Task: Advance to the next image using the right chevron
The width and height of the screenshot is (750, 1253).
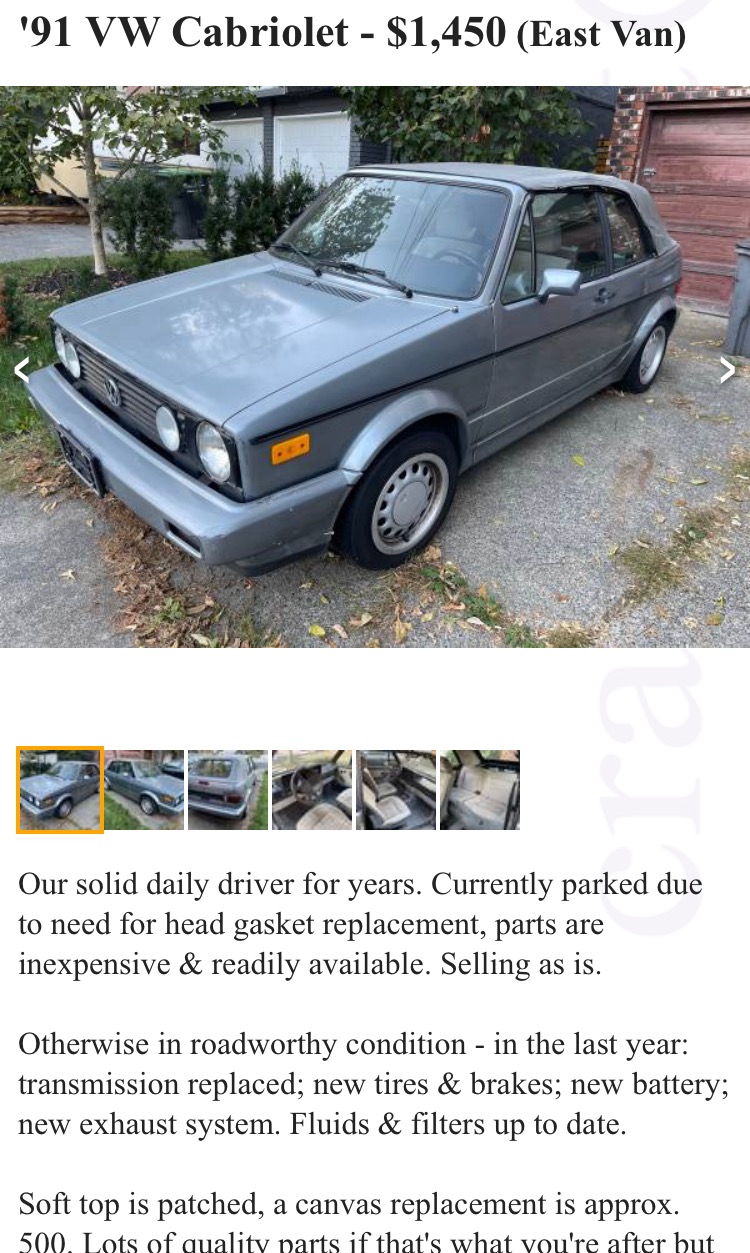Action: click(x=727, y=370)
